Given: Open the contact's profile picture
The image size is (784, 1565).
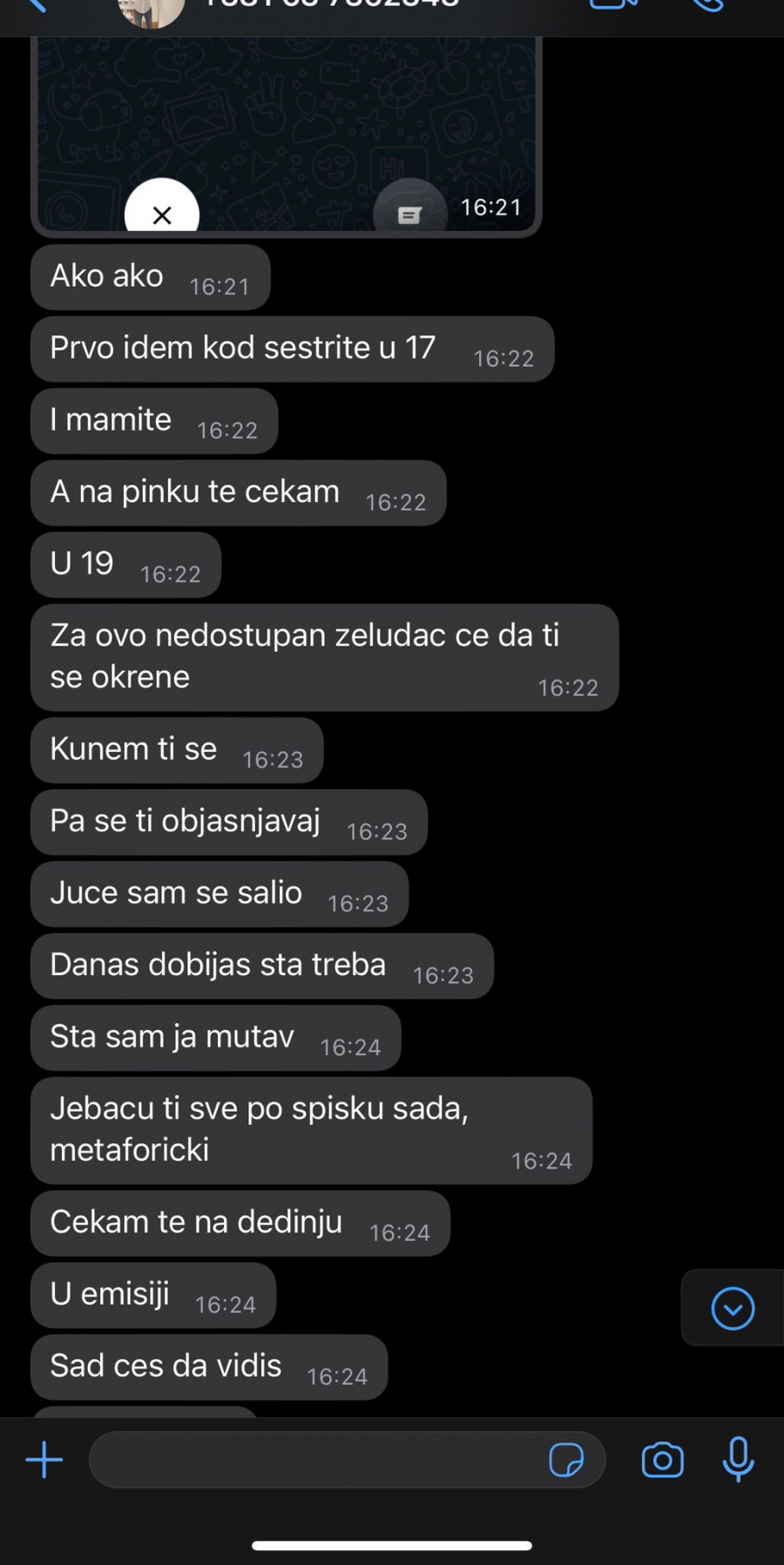Looking at the screenshot, I should 152,9.
